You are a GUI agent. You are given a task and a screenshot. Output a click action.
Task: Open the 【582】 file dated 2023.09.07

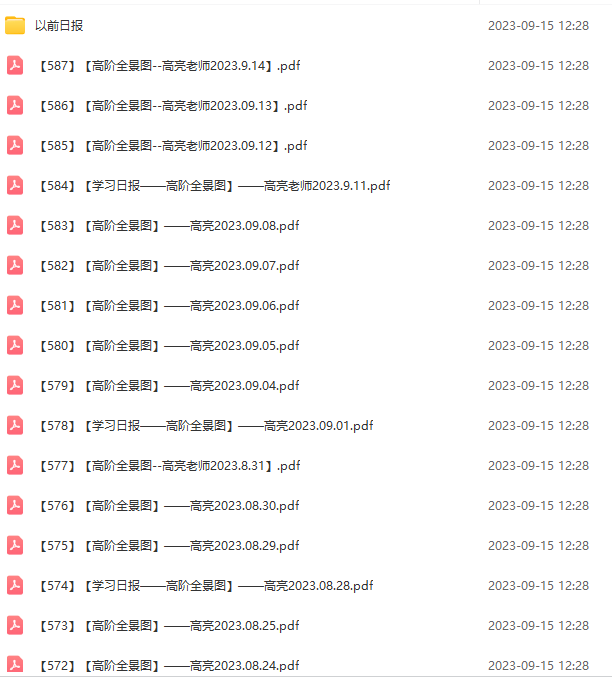point(168,266)
